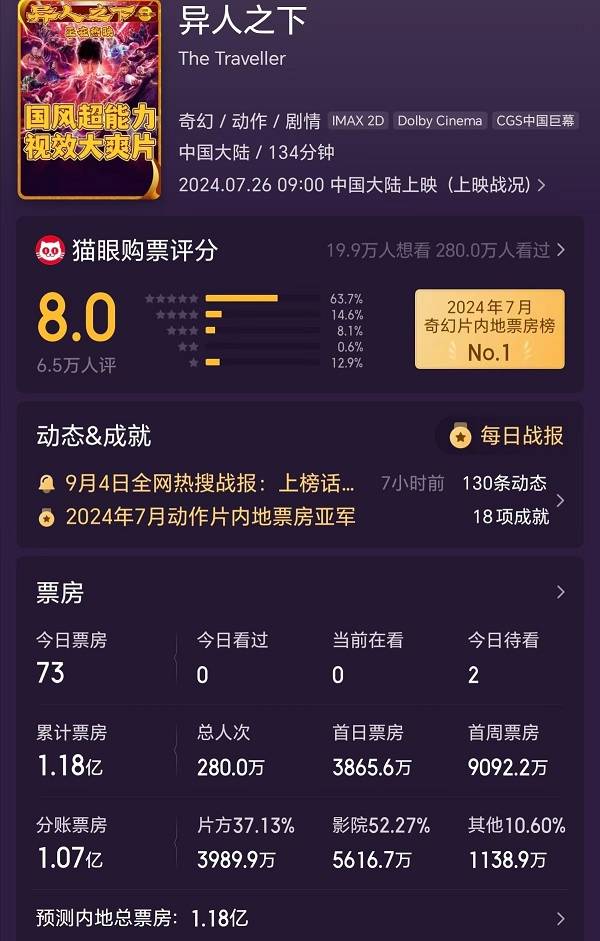
Task: Open 上映战况 release details link
Action: coord(497,185)
